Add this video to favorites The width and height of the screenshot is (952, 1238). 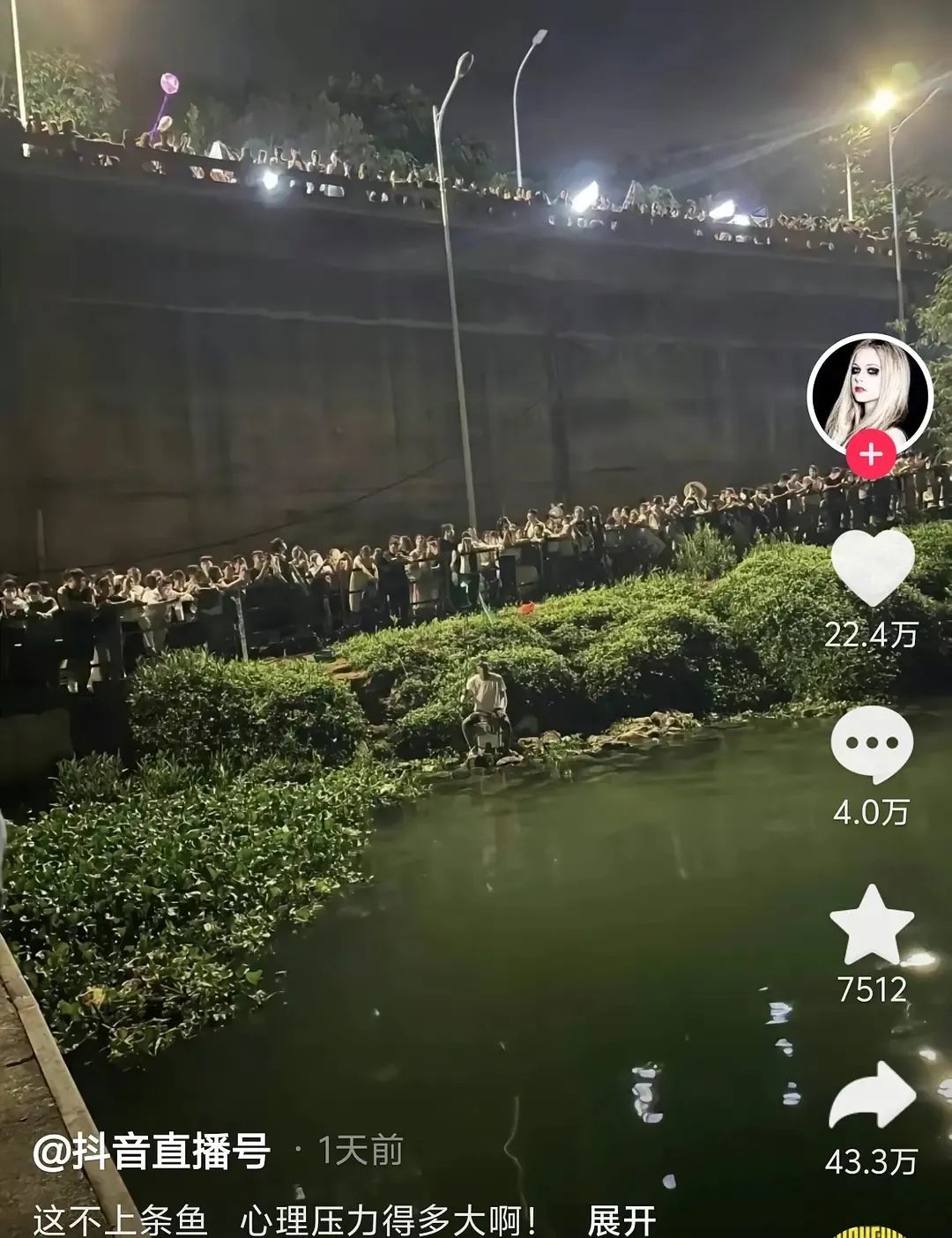click(x=872, y=926)
